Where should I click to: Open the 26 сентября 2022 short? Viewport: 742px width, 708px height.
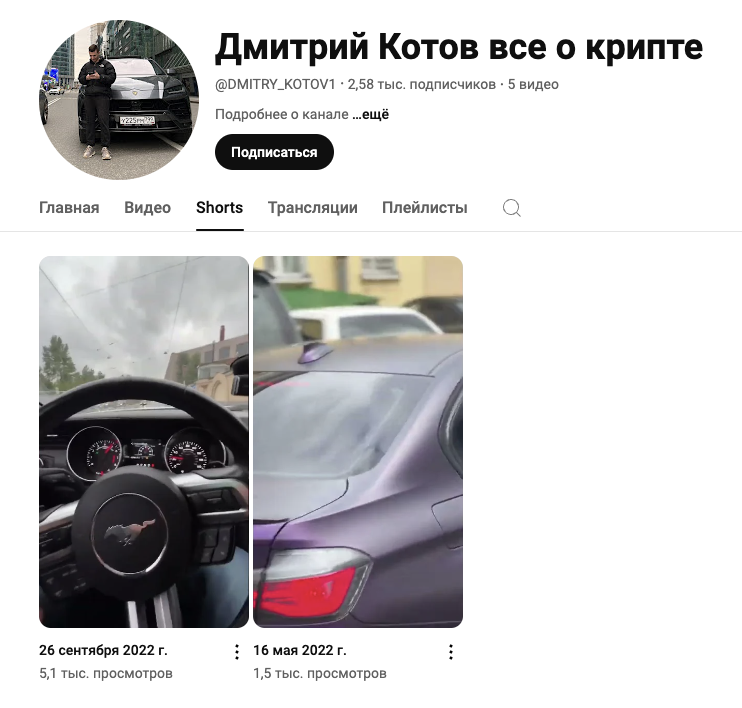[143, 441]
